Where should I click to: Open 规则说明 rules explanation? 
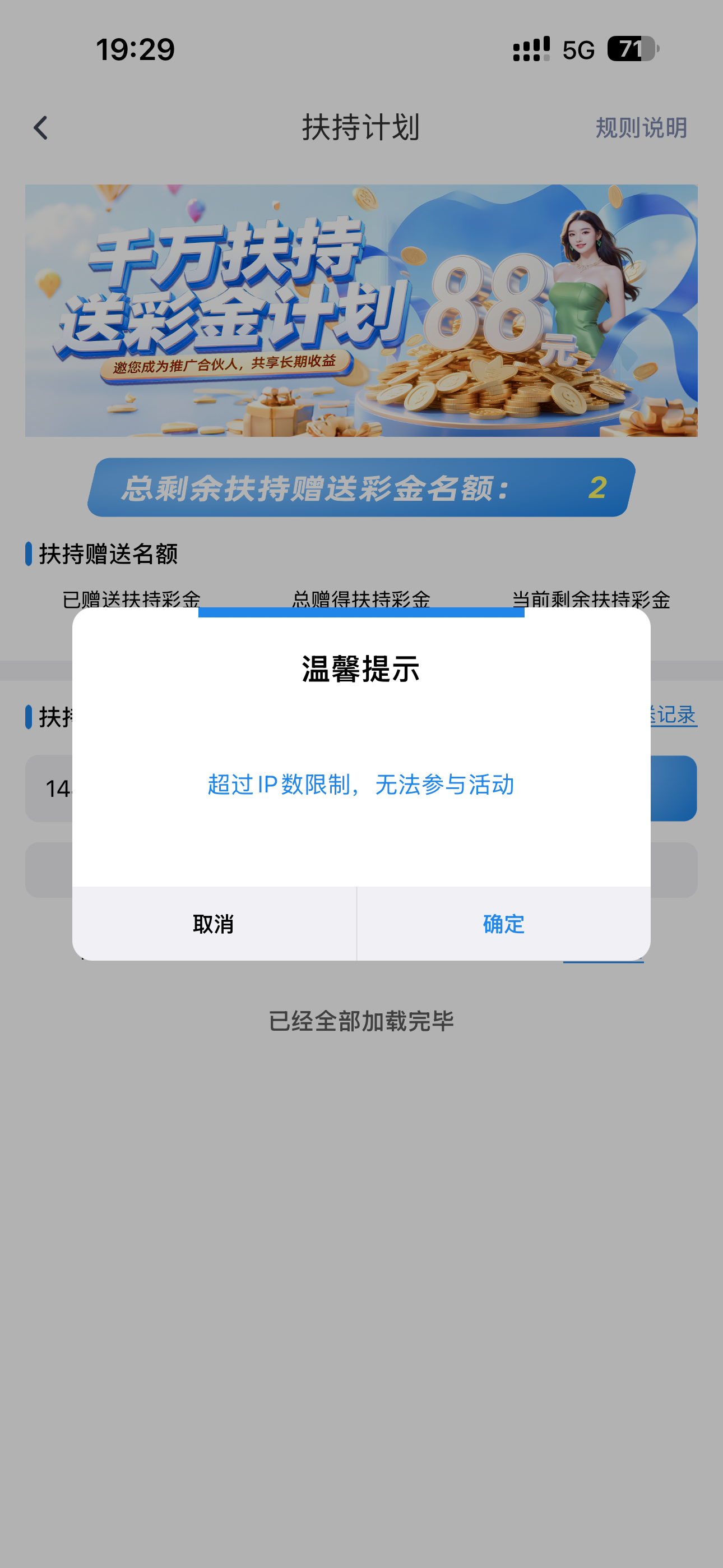point(641,128)
